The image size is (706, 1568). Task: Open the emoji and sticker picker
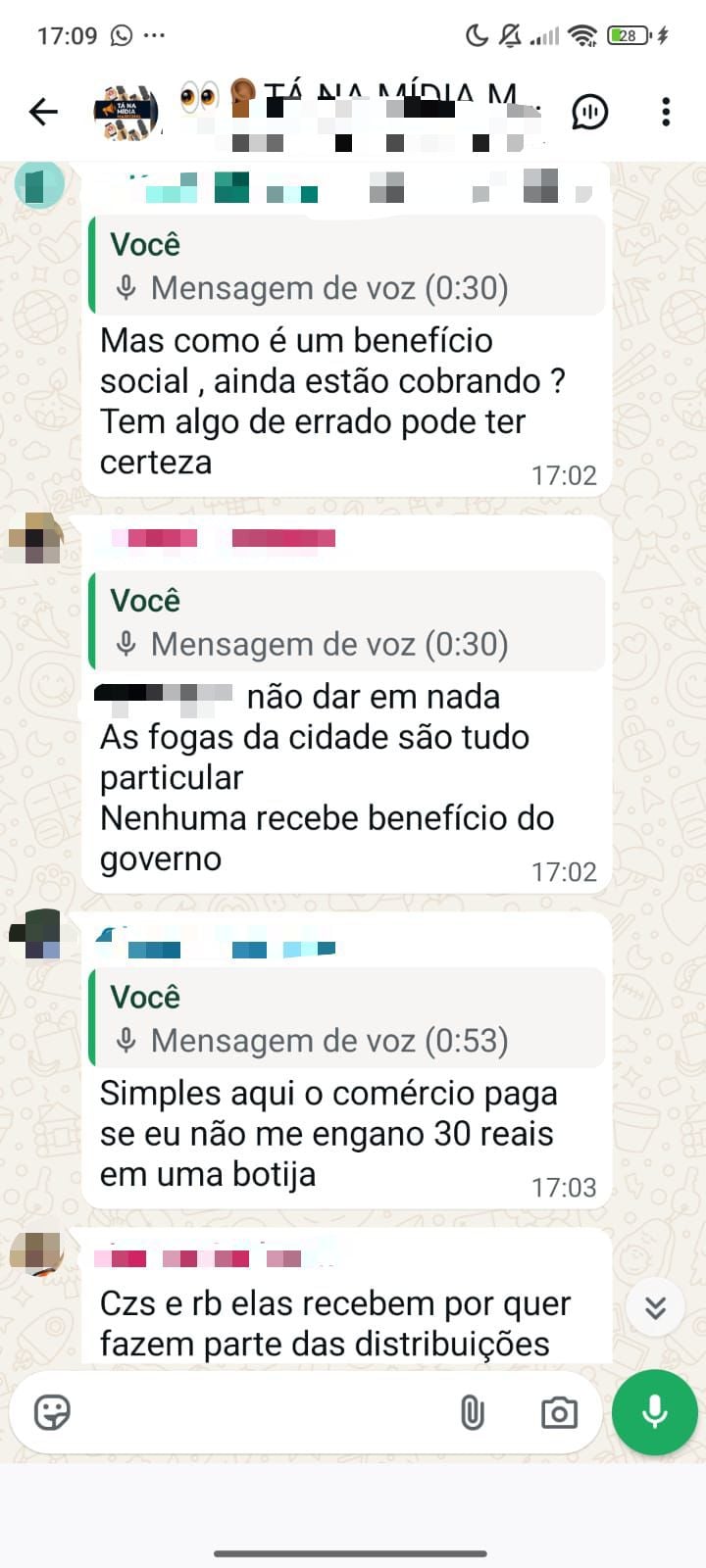click(x=52, y=1412)
